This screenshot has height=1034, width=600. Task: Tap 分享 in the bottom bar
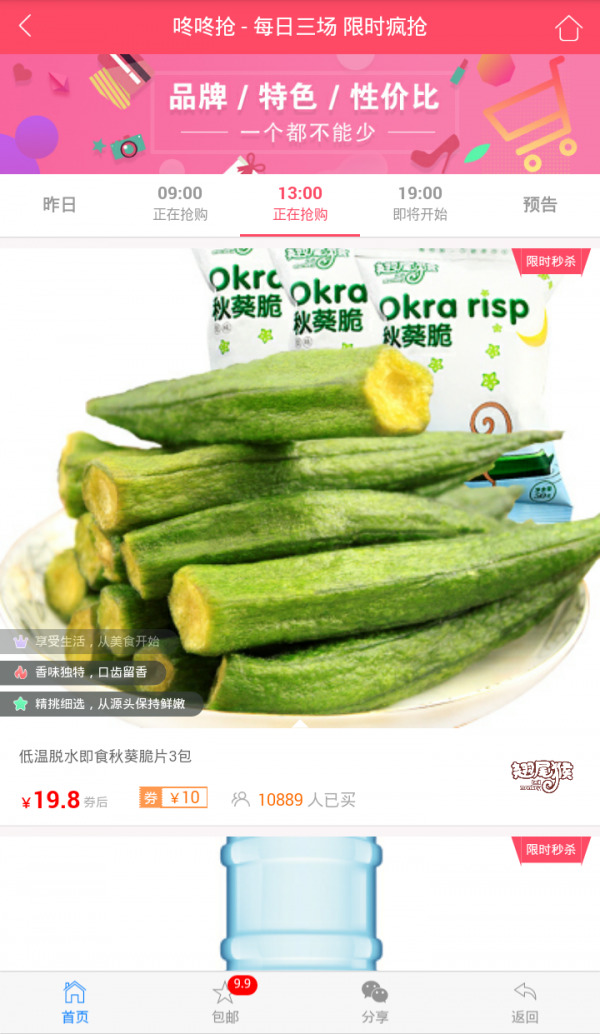(x=375, y=1002)
